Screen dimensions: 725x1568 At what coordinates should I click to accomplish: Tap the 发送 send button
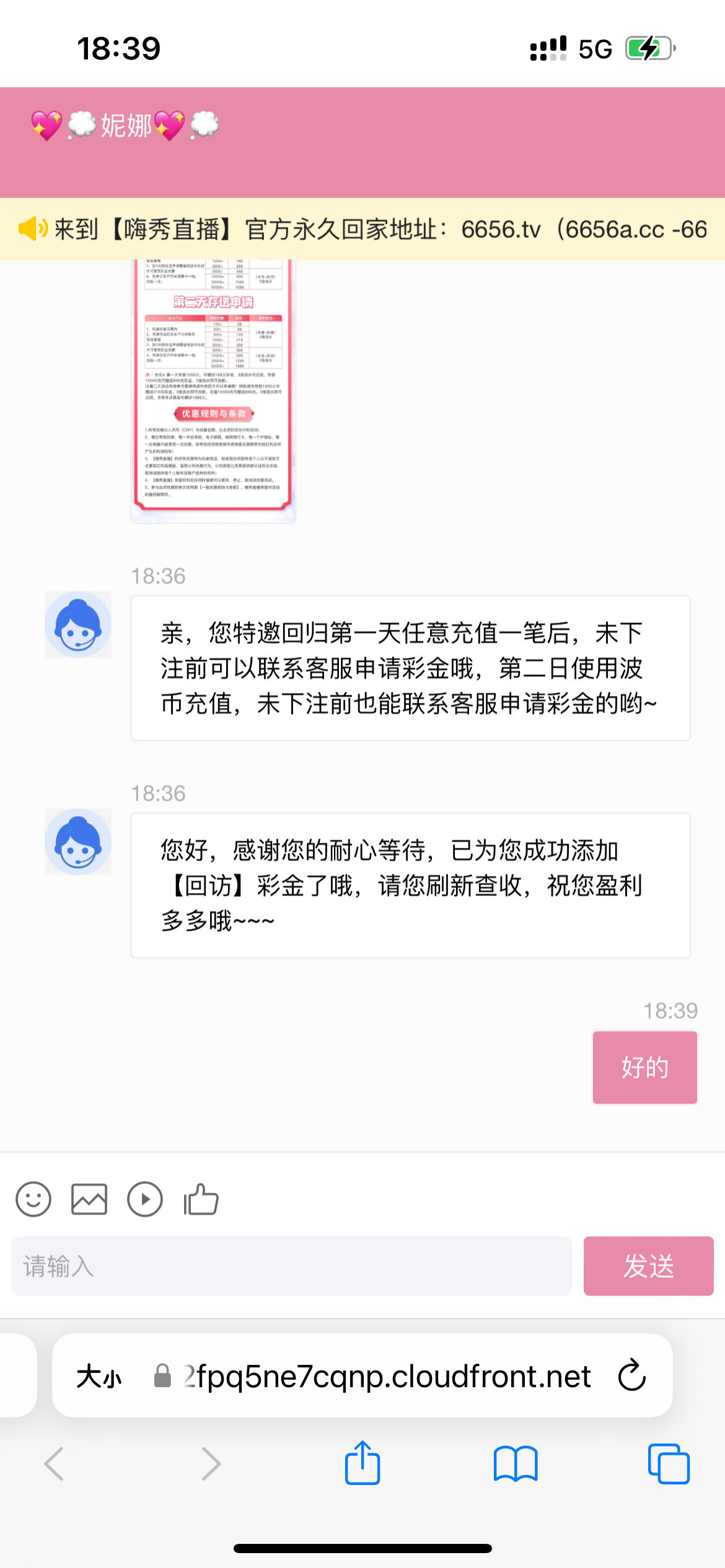[x=648, y=1266]
